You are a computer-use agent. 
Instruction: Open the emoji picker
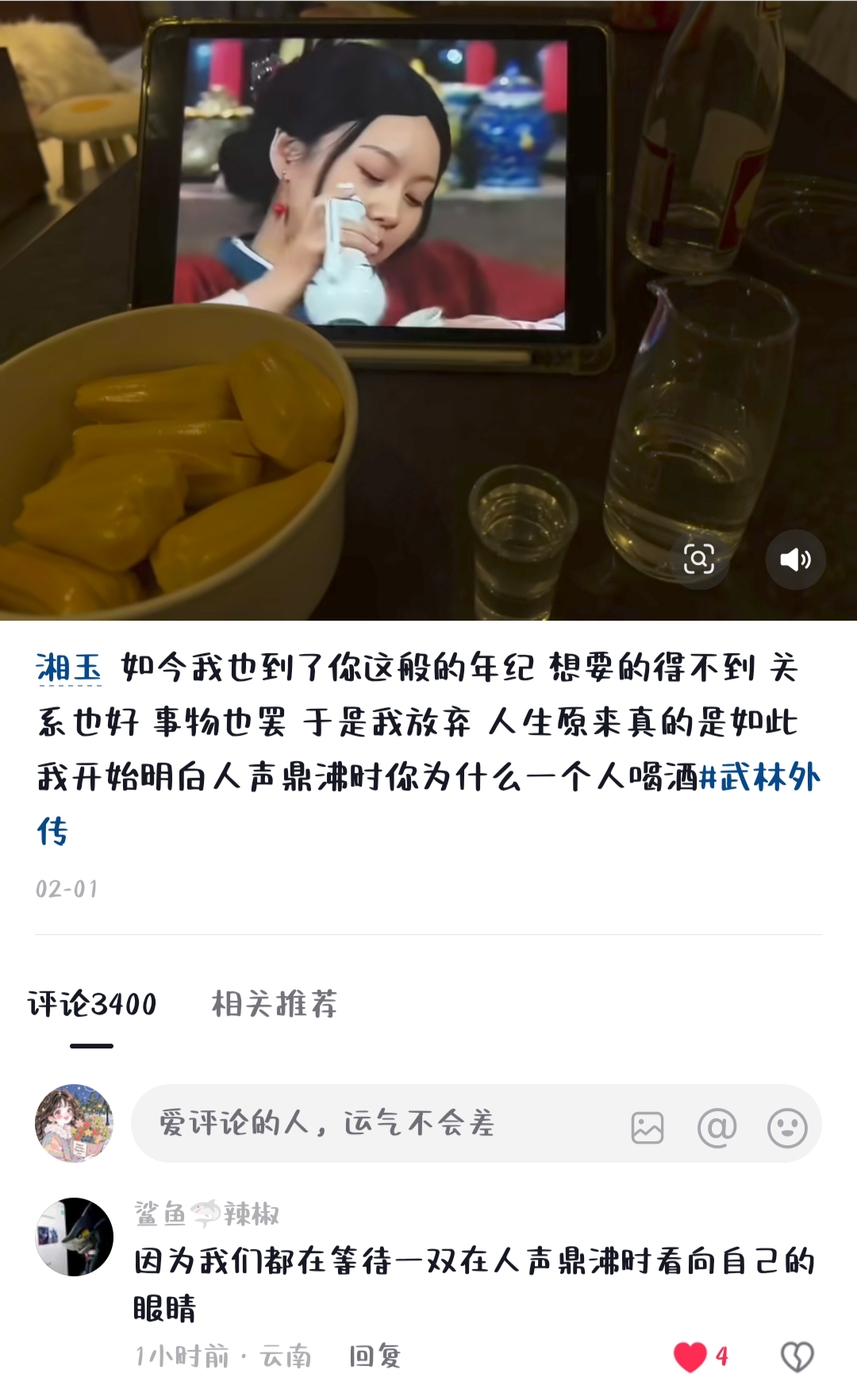787,1128
